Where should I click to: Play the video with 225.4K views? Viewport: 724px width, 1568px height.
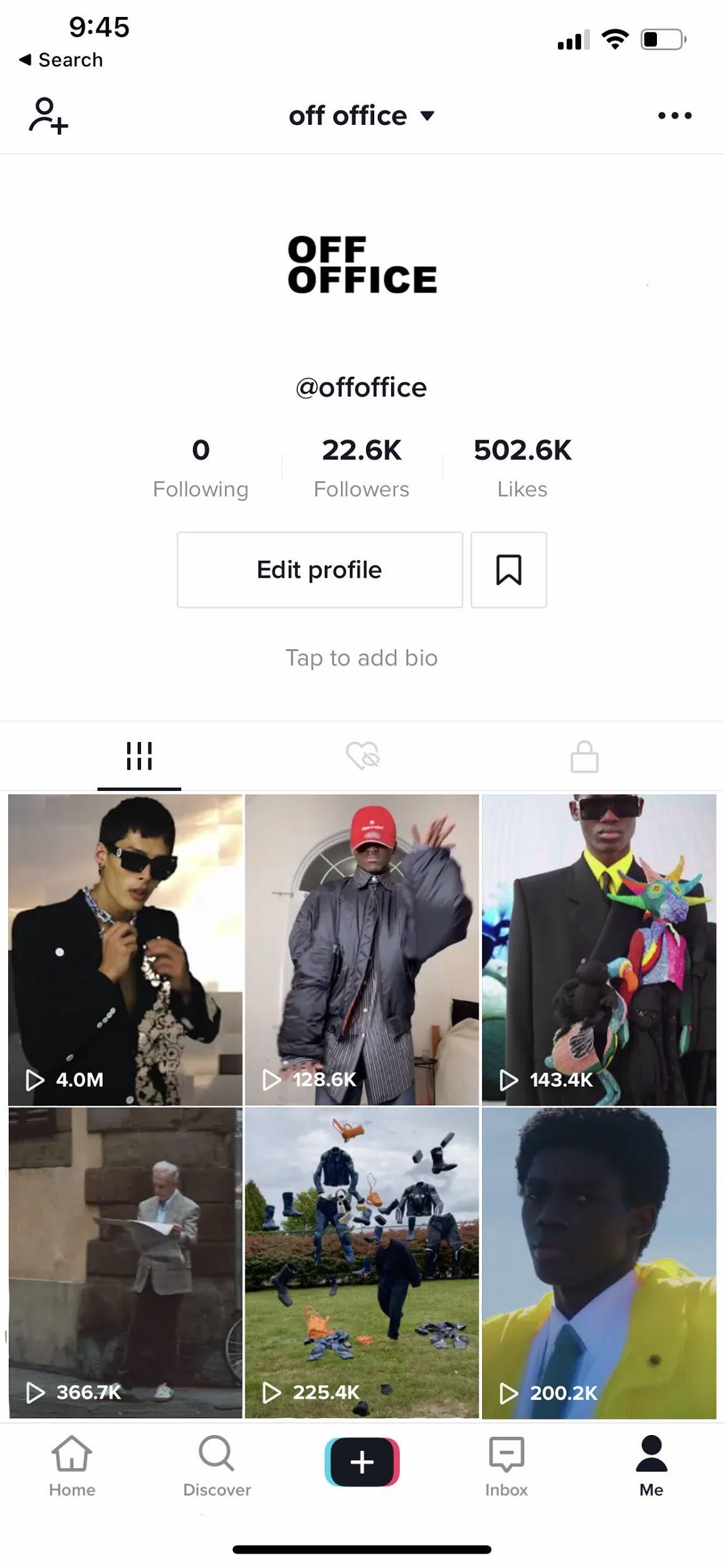(362, 1262)
